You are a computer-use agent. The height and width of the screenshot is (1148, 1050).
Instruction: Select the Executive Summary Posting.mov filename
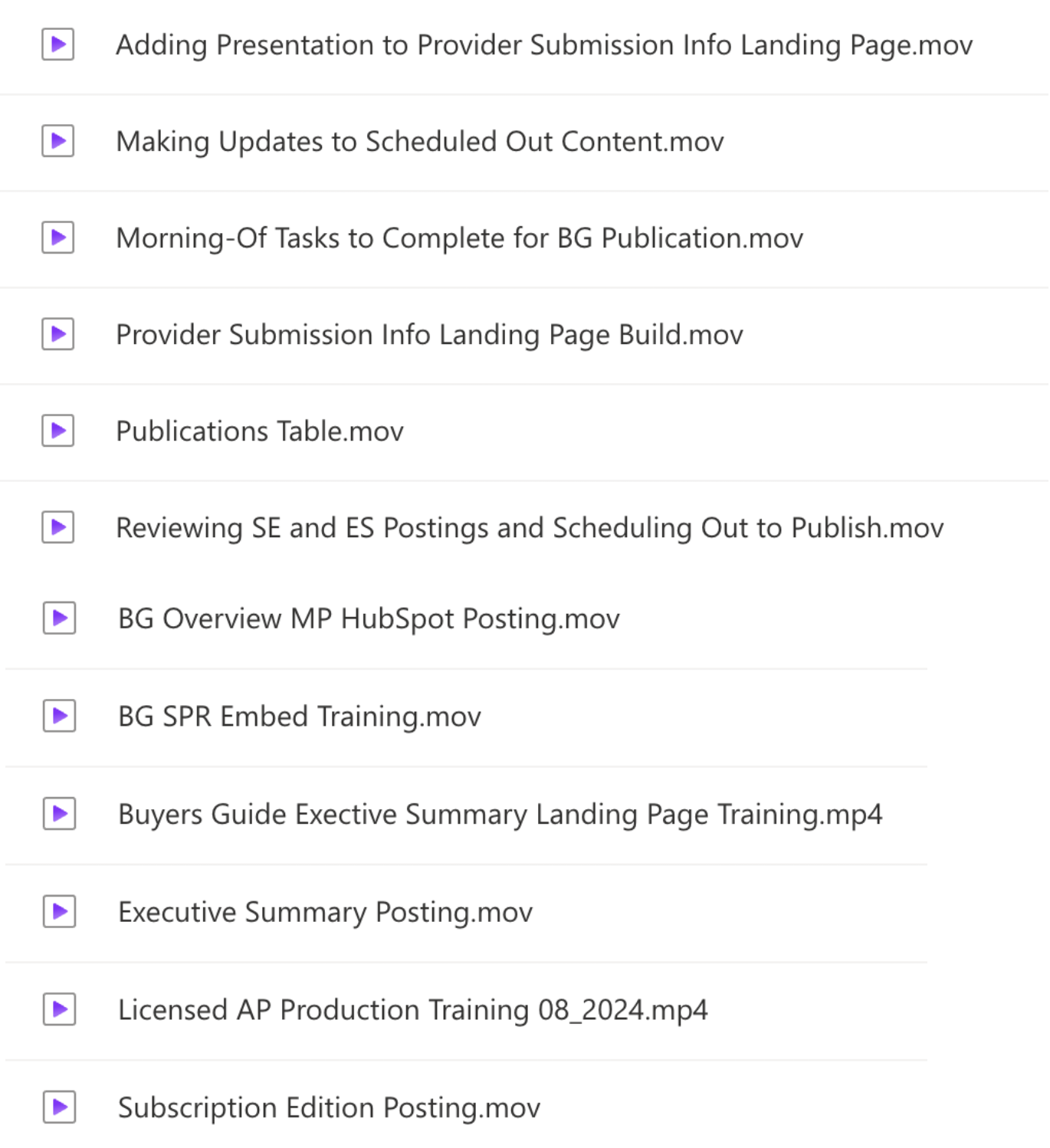click(324, 912)
